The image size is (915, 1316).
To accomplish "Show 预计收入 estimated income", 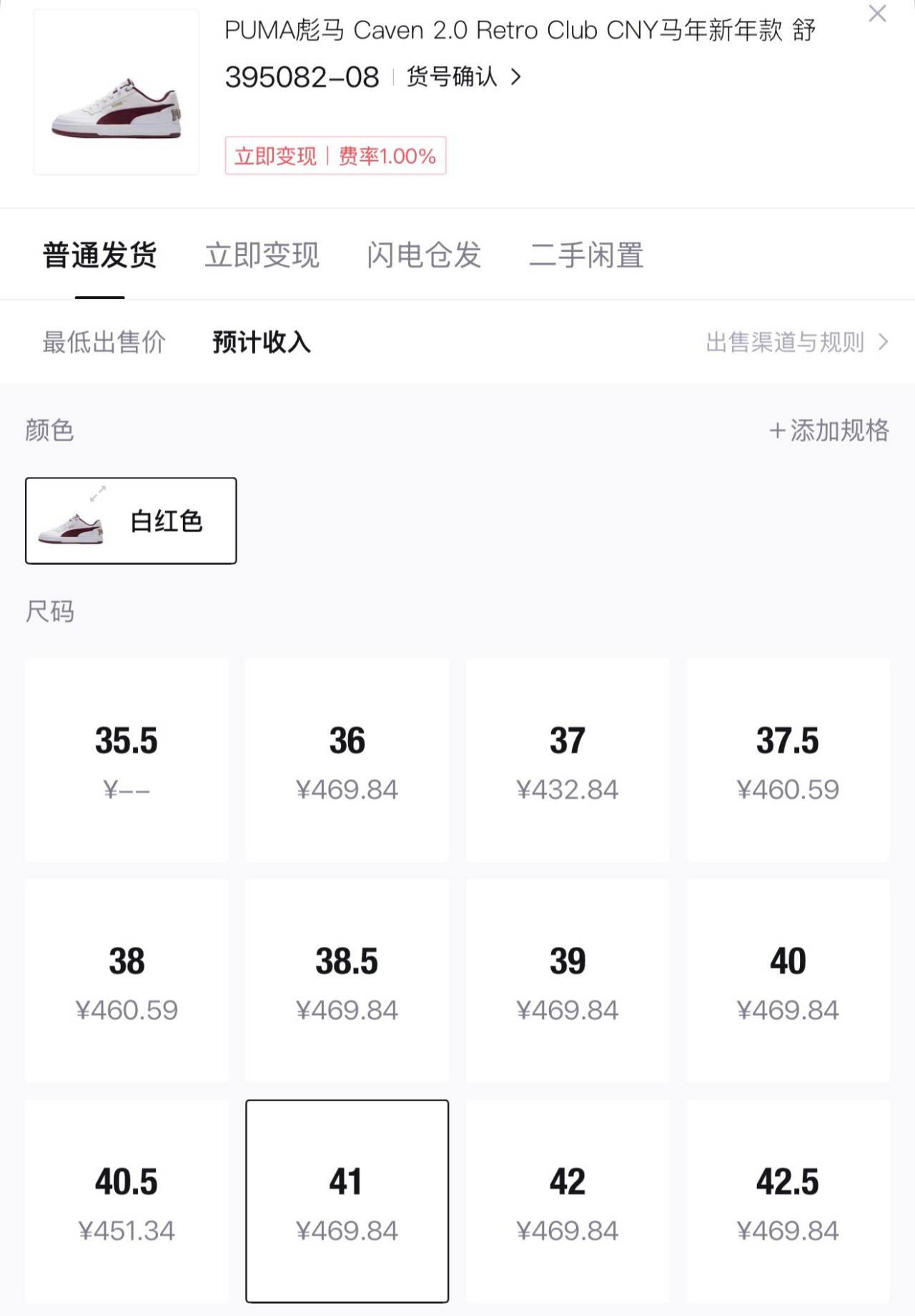I will 262,342.
